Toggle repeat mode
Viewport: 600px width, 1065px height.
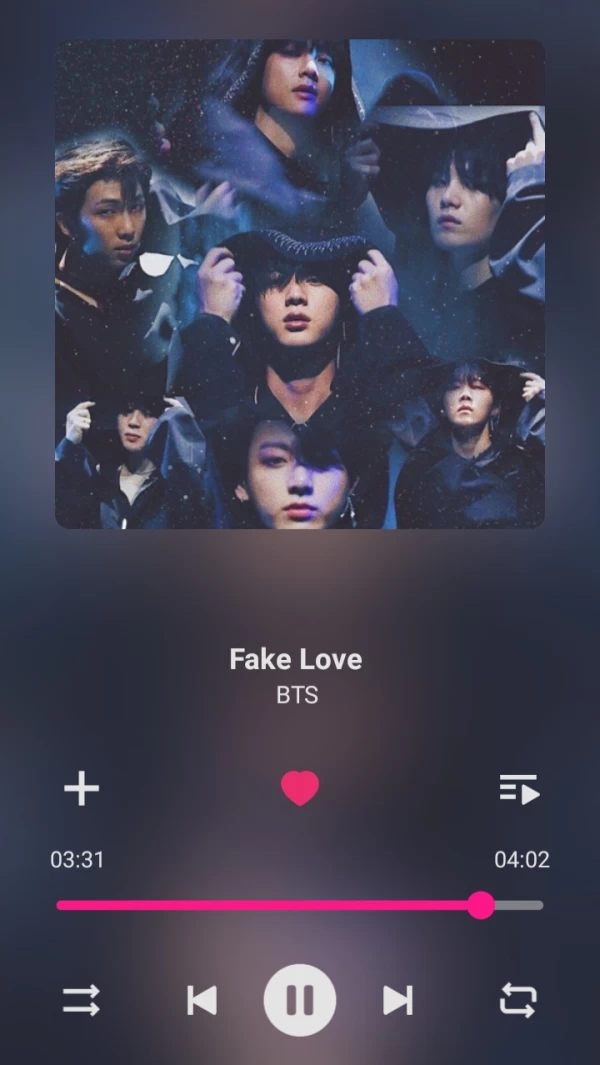tap(519, 1000)
